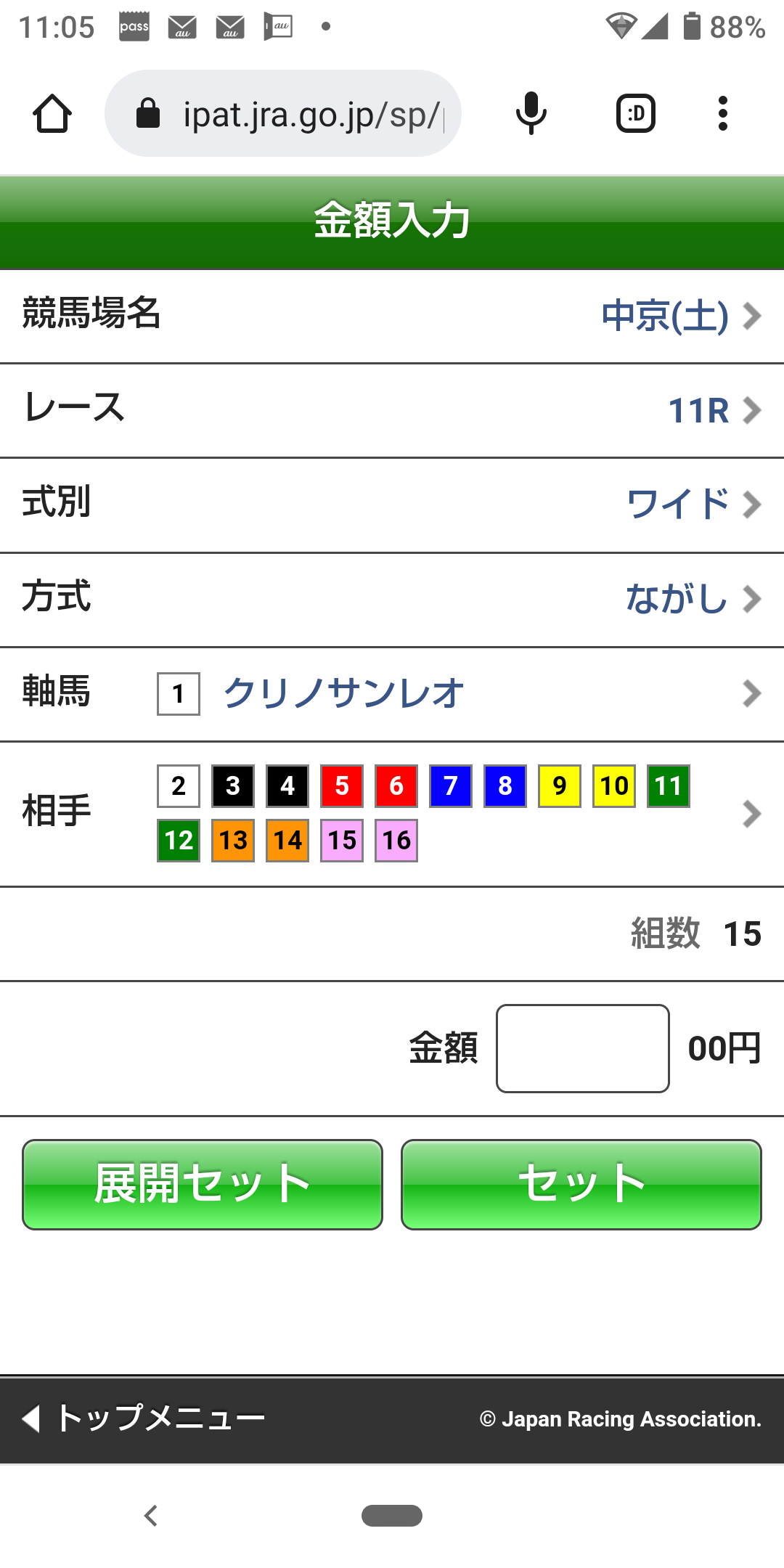The height and width of the screenshot is (1568, 784).
Task: Click the axis horse number 1 box
Action: (x=178, y=694)
